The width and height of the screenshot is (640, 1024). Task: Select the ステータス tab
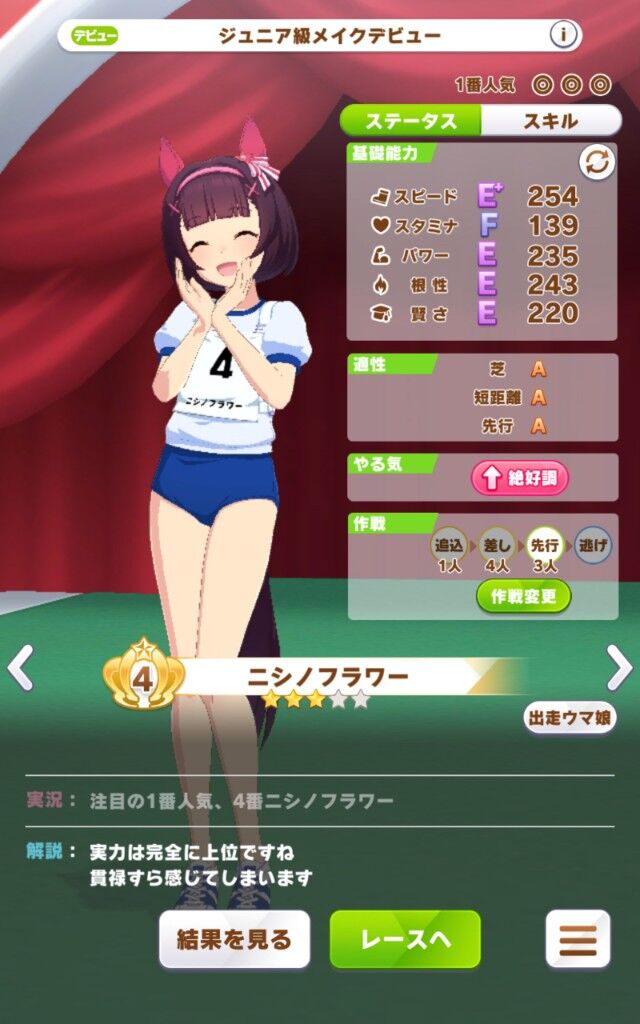(x=411, y=122)
